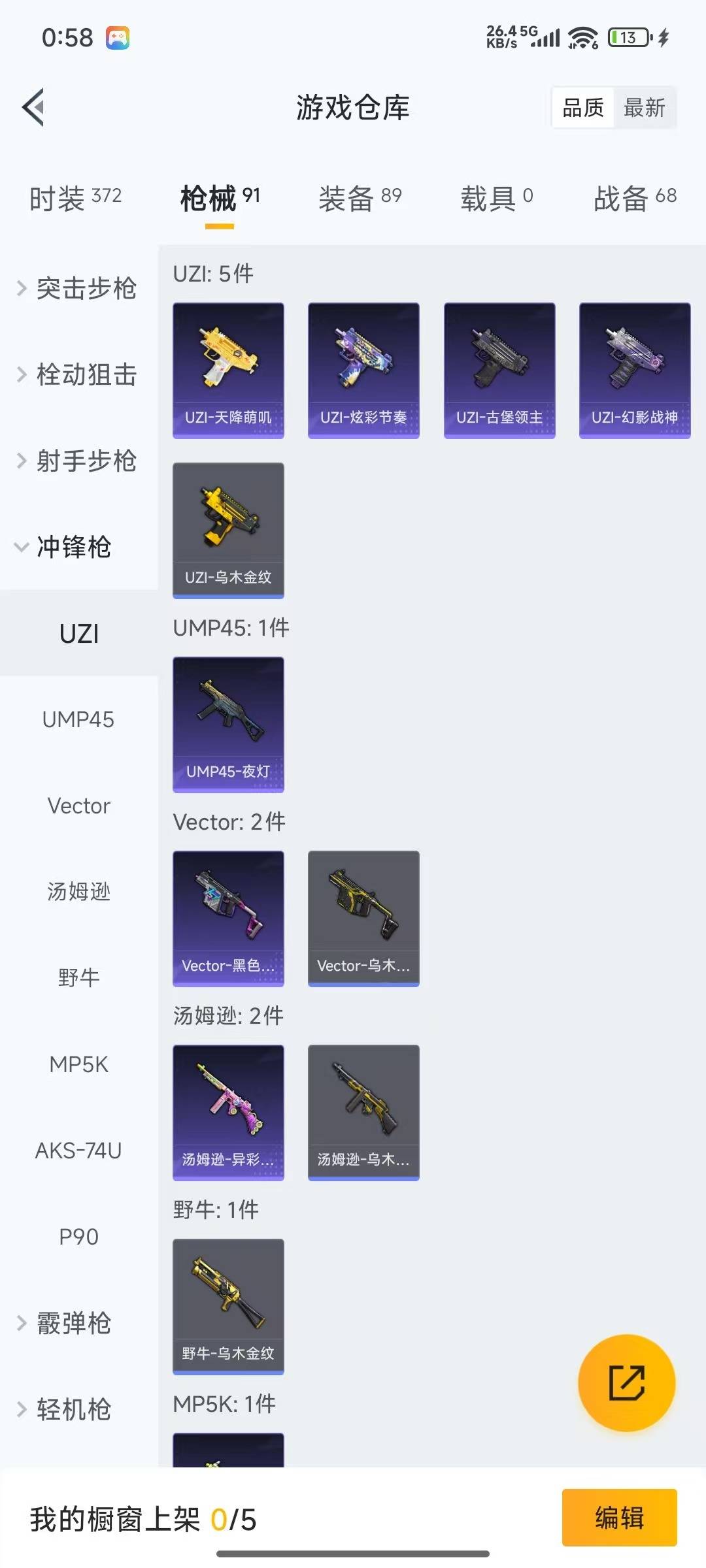Tap the yellow floating share button
Screen dimensions: 706x1568
click(x=626, y=1382)
